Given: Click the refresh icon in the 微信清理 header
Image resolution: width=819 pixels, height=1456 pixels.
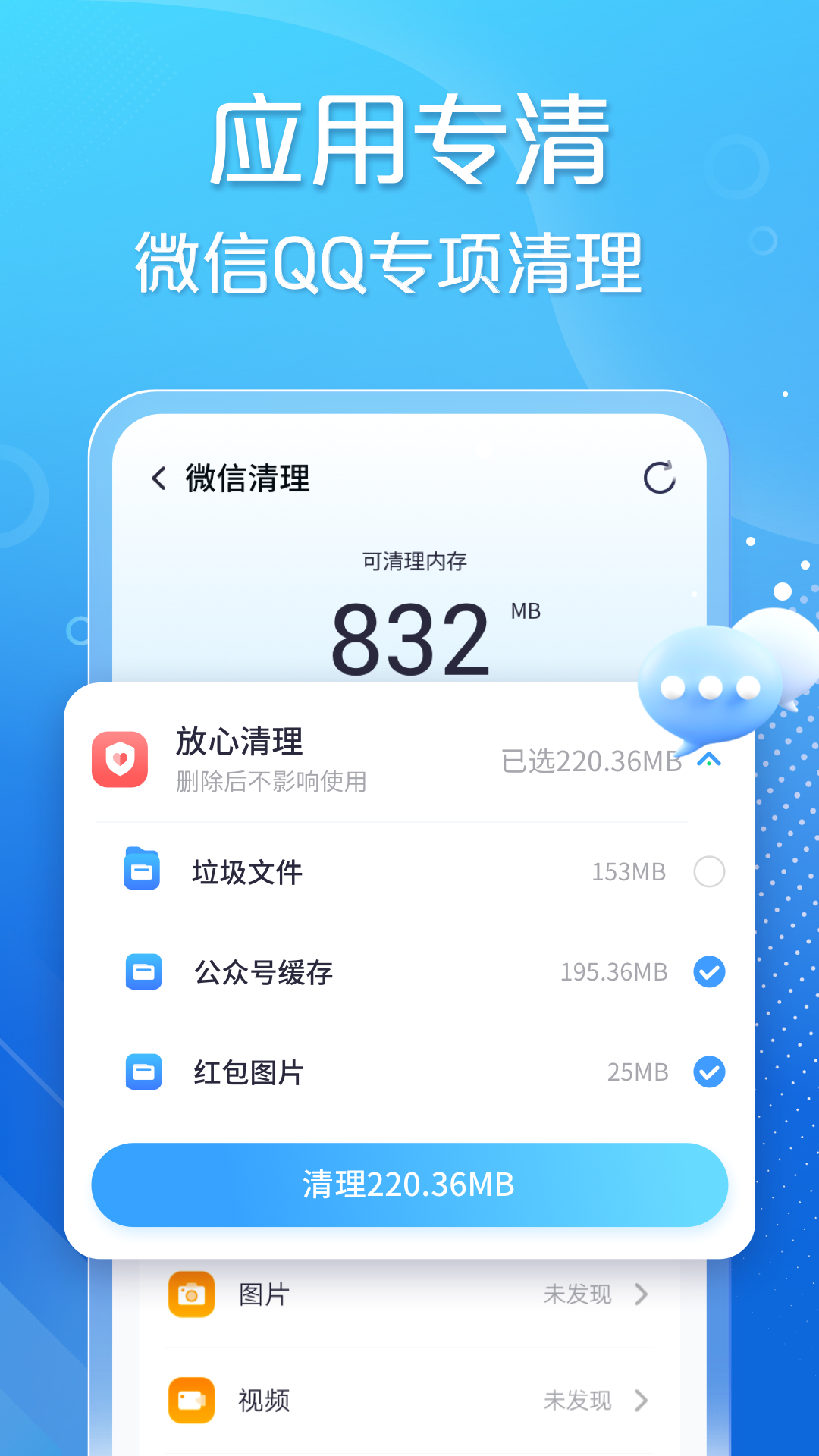Looking at the screenshot, I should [x=661, y=479].
